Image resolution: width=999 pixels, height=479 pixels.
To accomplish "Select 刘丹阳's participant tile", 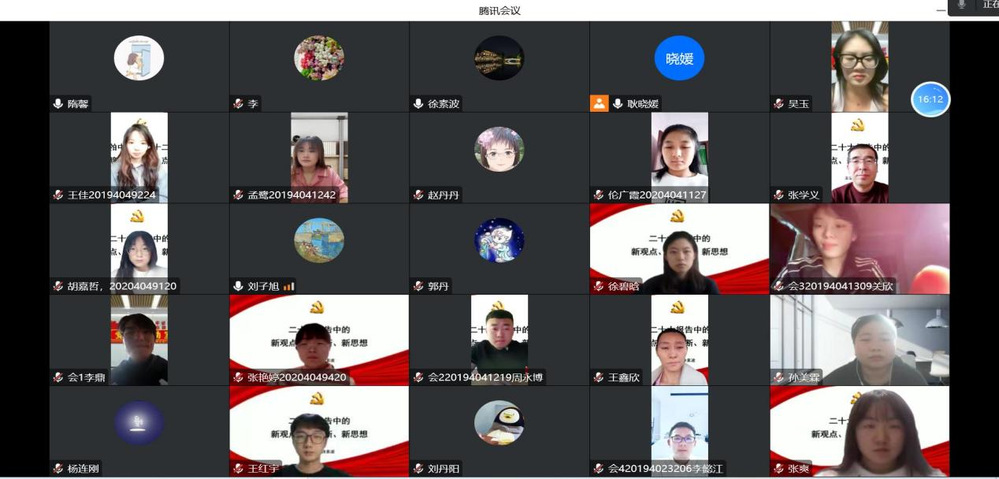I will [x=499, y=430].
